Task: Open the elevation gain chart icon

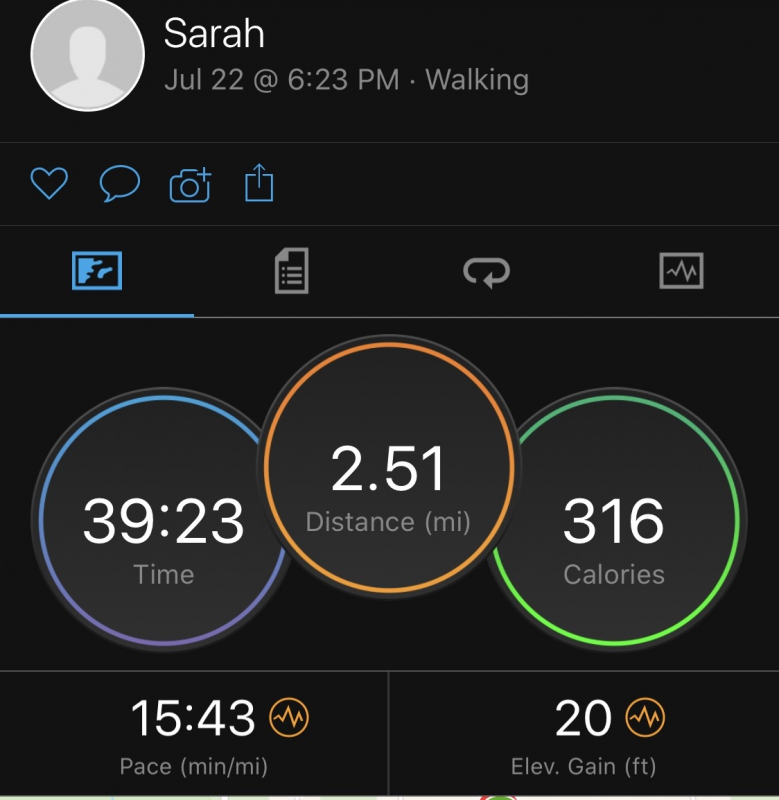Action: 645,717
